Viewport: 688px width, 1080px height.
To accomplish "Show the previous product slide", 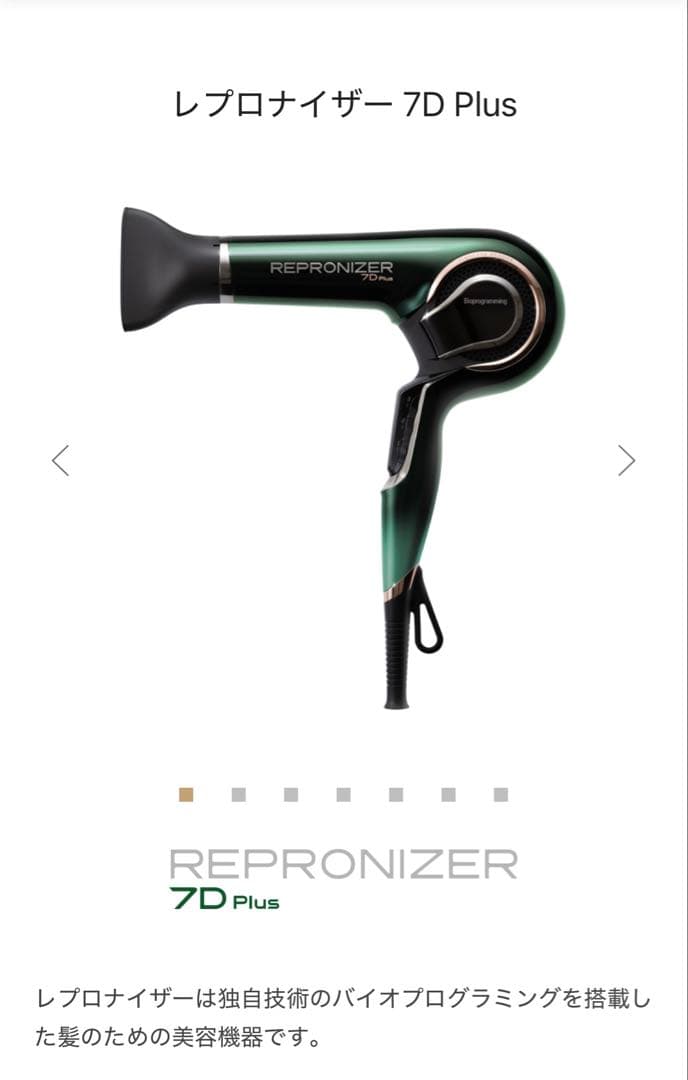I will 61,460.
